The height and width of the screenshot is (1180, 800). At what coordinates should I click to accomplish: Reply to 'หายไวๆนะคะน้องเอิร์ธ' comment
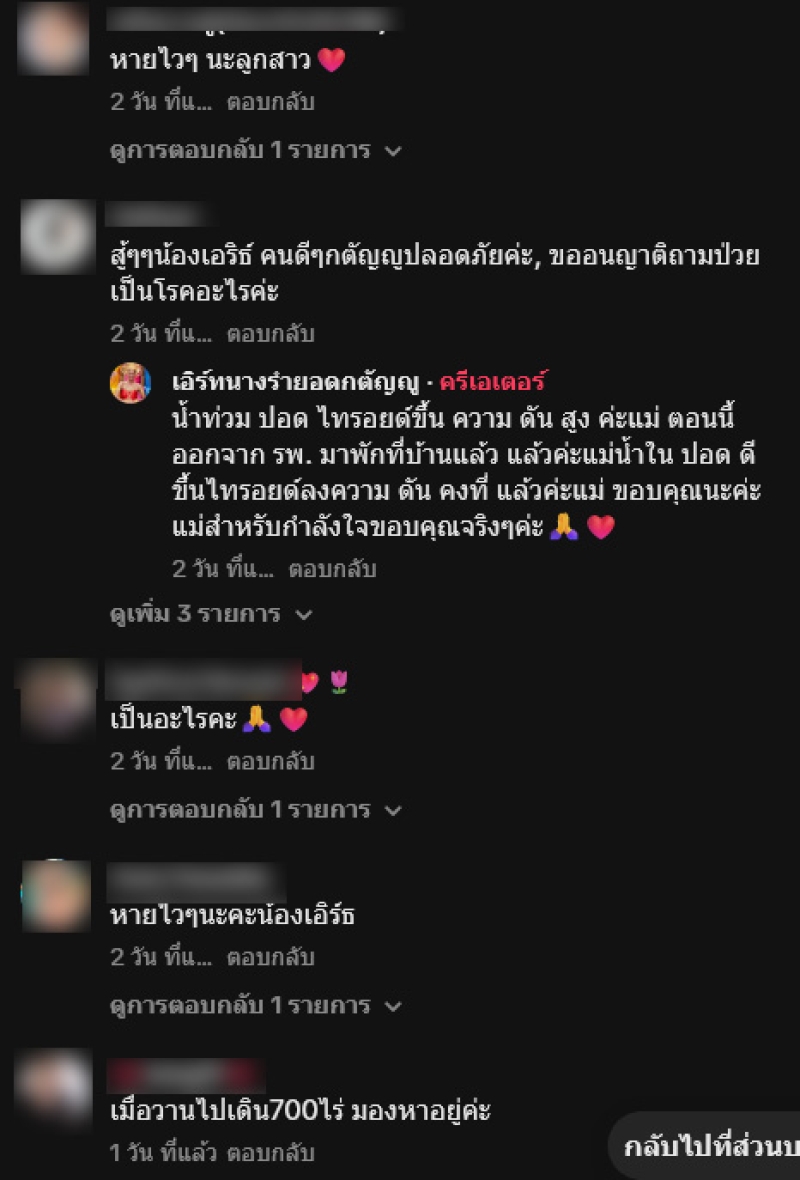[270, 958]
